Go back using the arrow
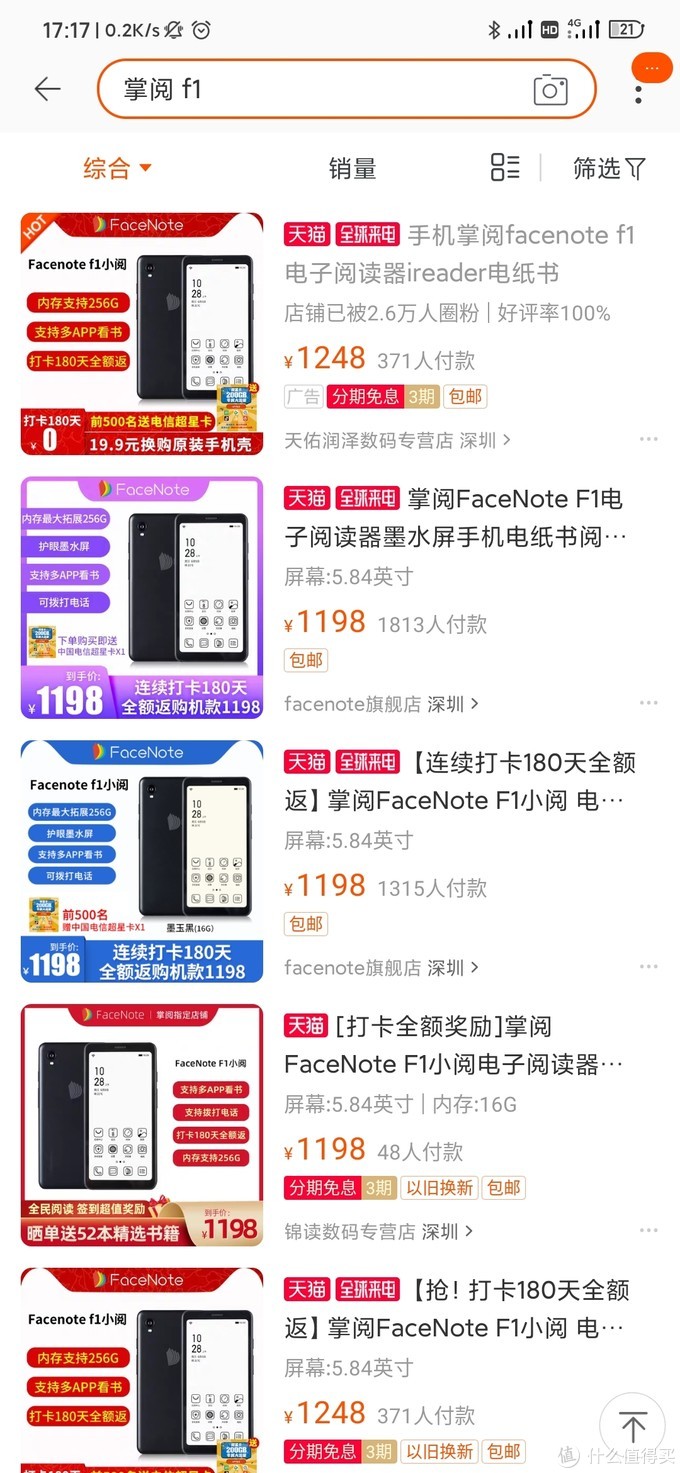Image resolution: width=680 pixels, height=1473 pixels. click(47, 89)
